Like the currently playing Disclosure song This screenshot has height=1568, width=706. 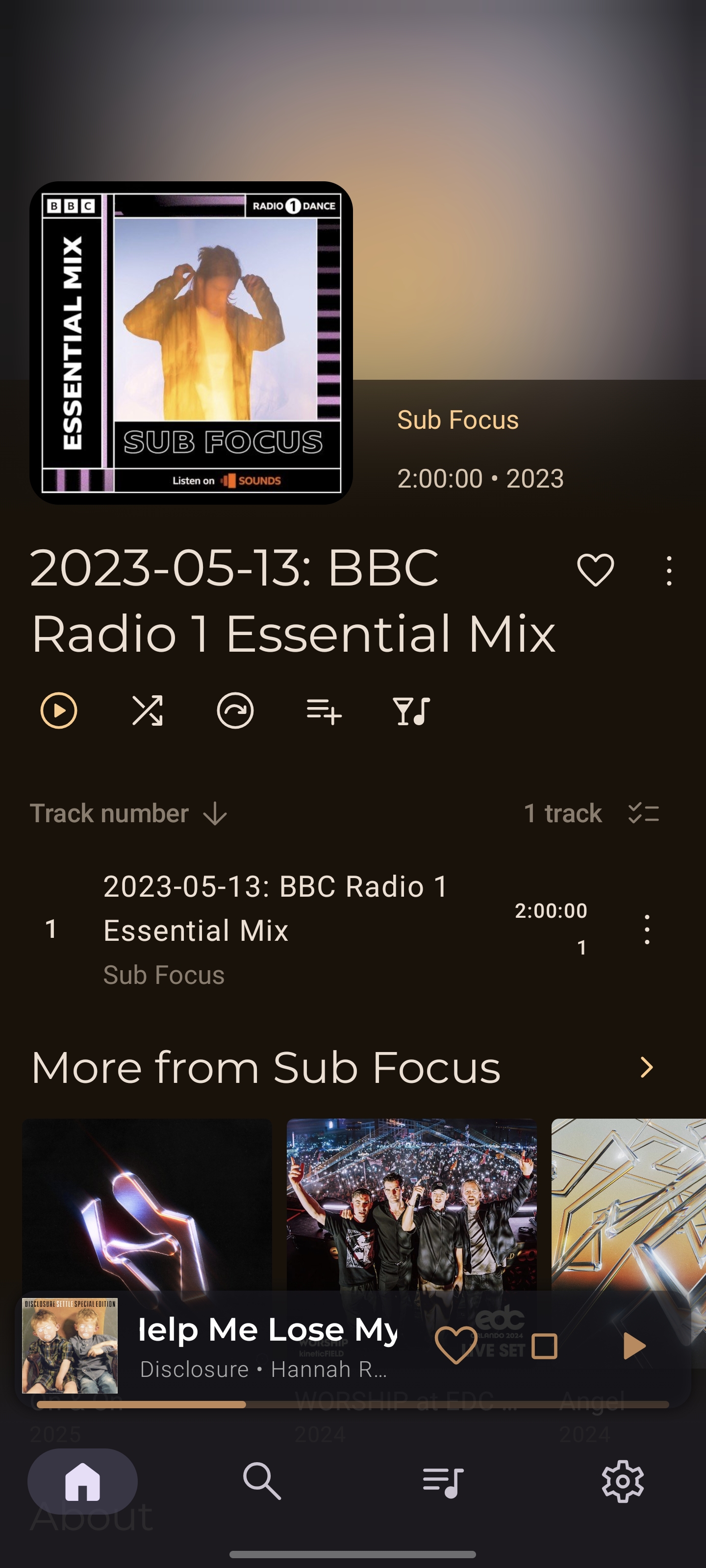pyautogui.click(x=455, y=1345)
